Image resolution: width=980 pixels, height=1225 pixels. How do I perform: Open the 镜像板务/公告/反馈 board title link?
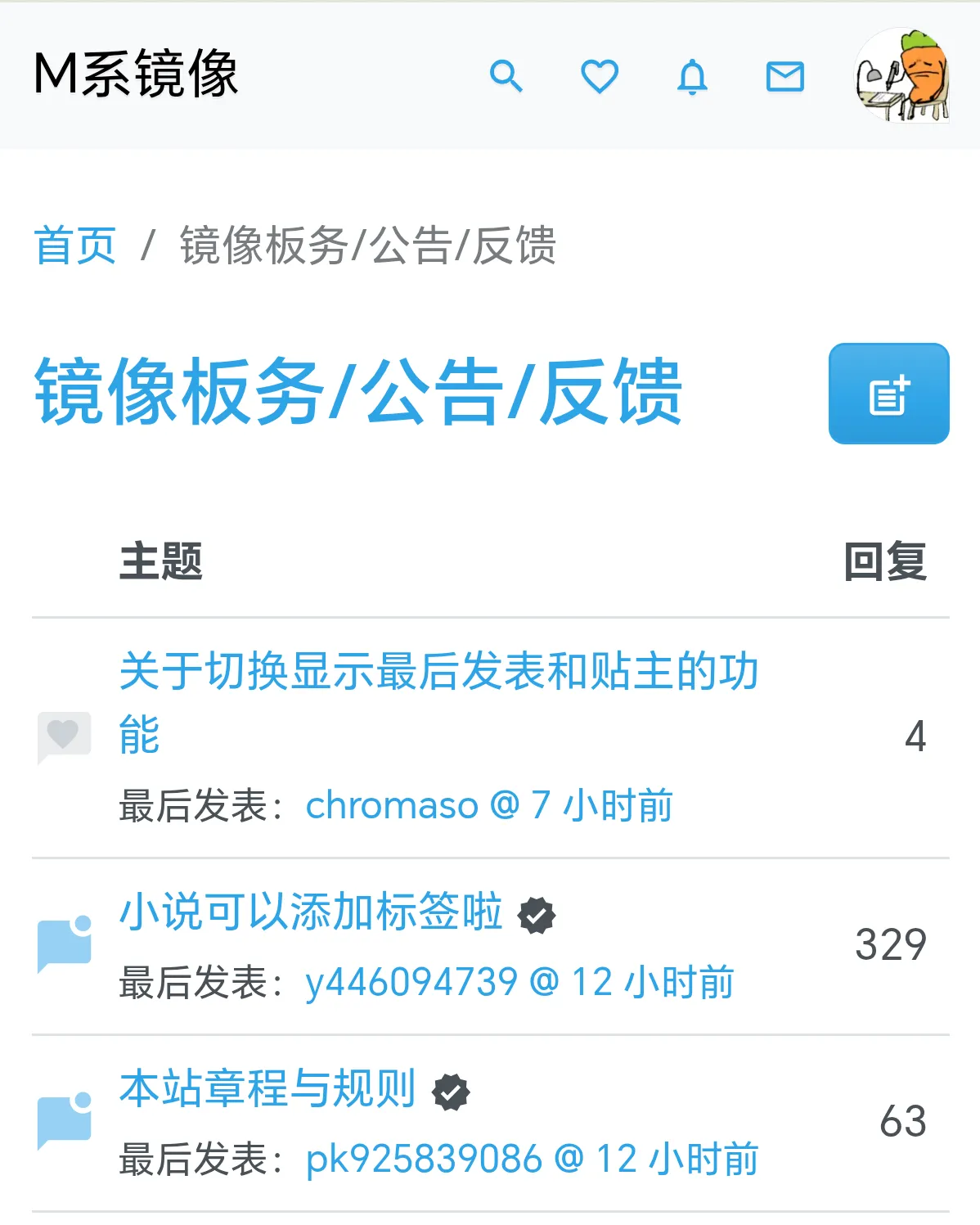(x=358, y=392)
